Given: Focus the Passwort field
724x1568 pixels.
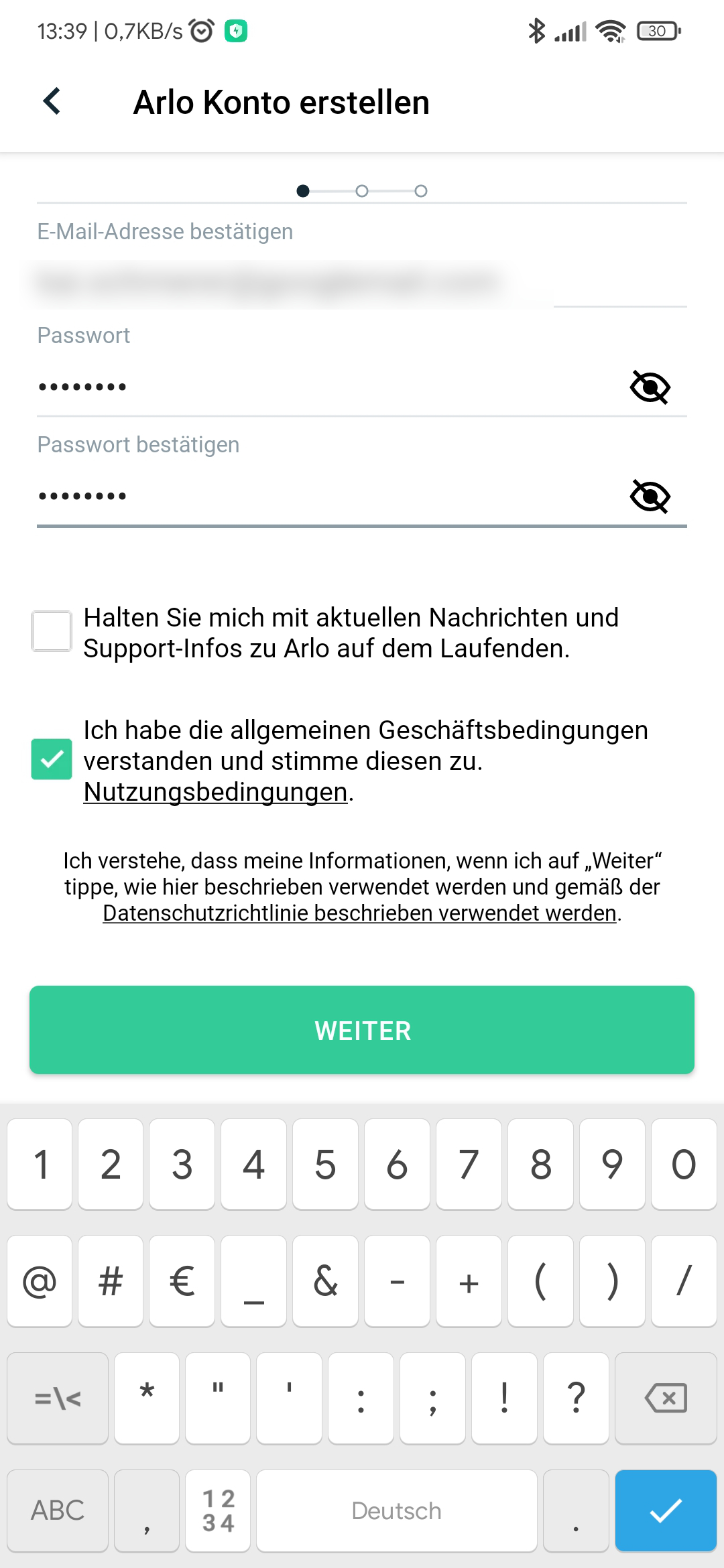Looking at the screenshot, I should (322, 387).
